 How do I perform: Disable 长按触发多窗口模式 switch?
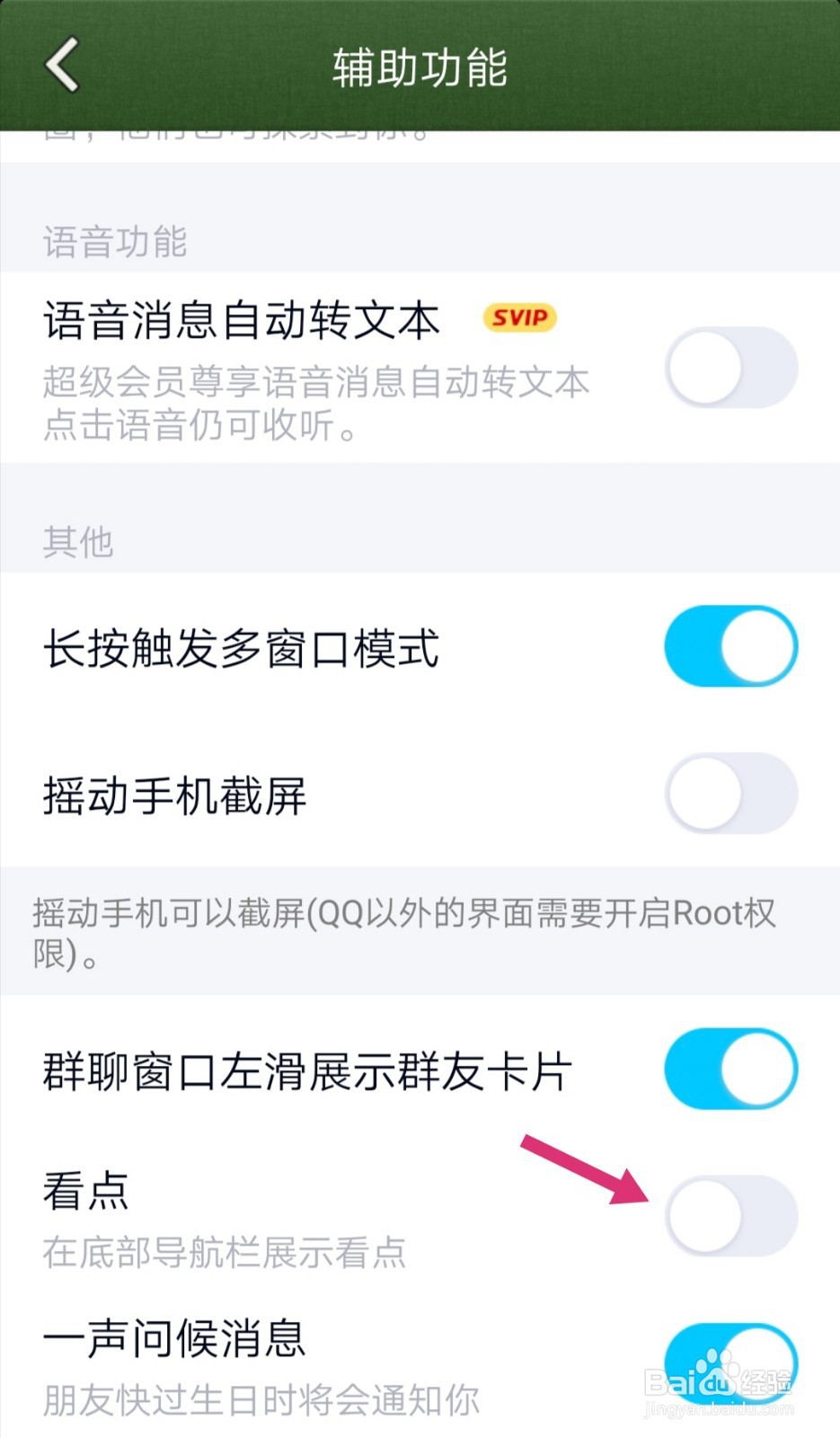click(730, 646)
